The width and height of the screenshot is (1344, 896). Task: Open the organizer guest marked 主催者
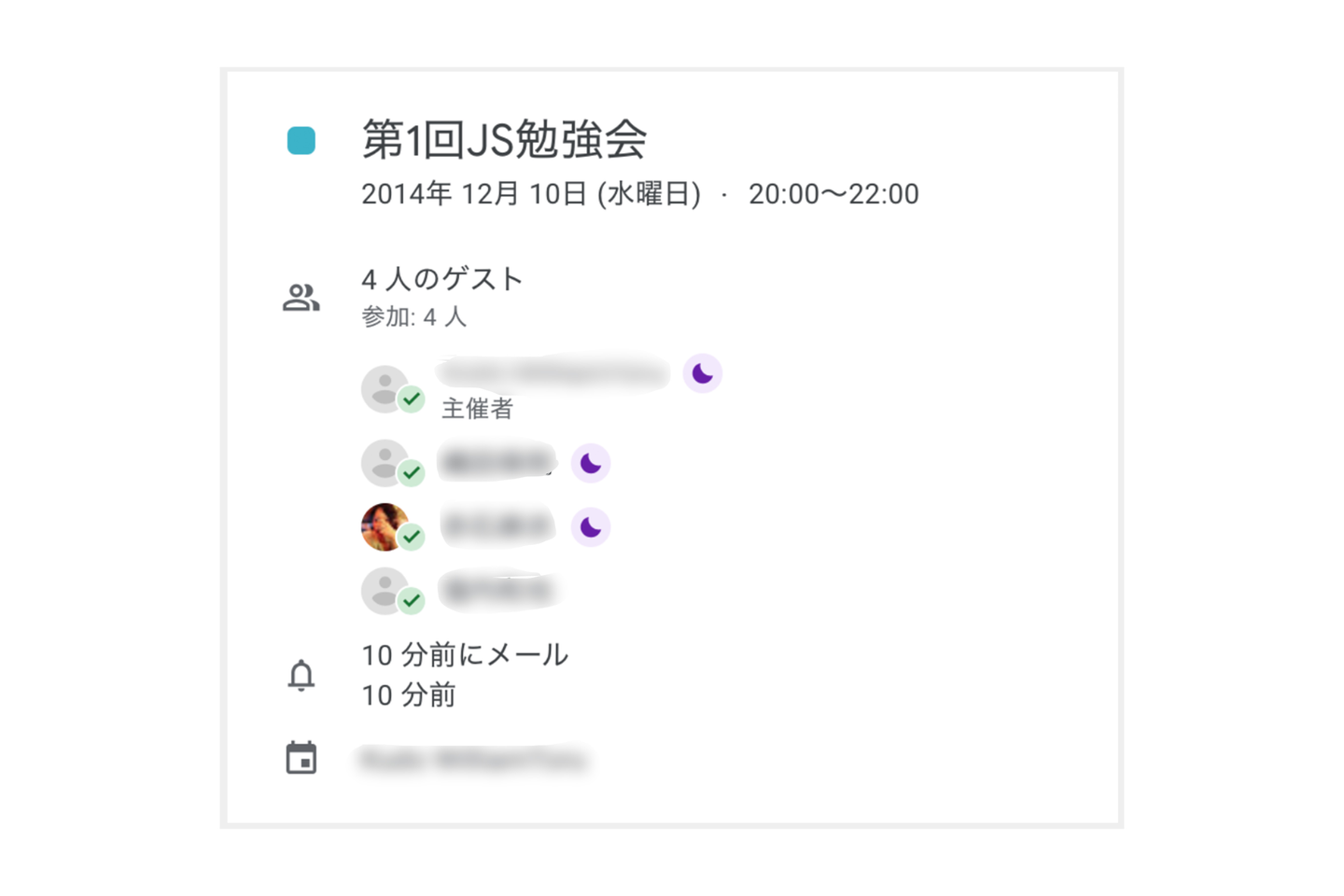point(553,374)
